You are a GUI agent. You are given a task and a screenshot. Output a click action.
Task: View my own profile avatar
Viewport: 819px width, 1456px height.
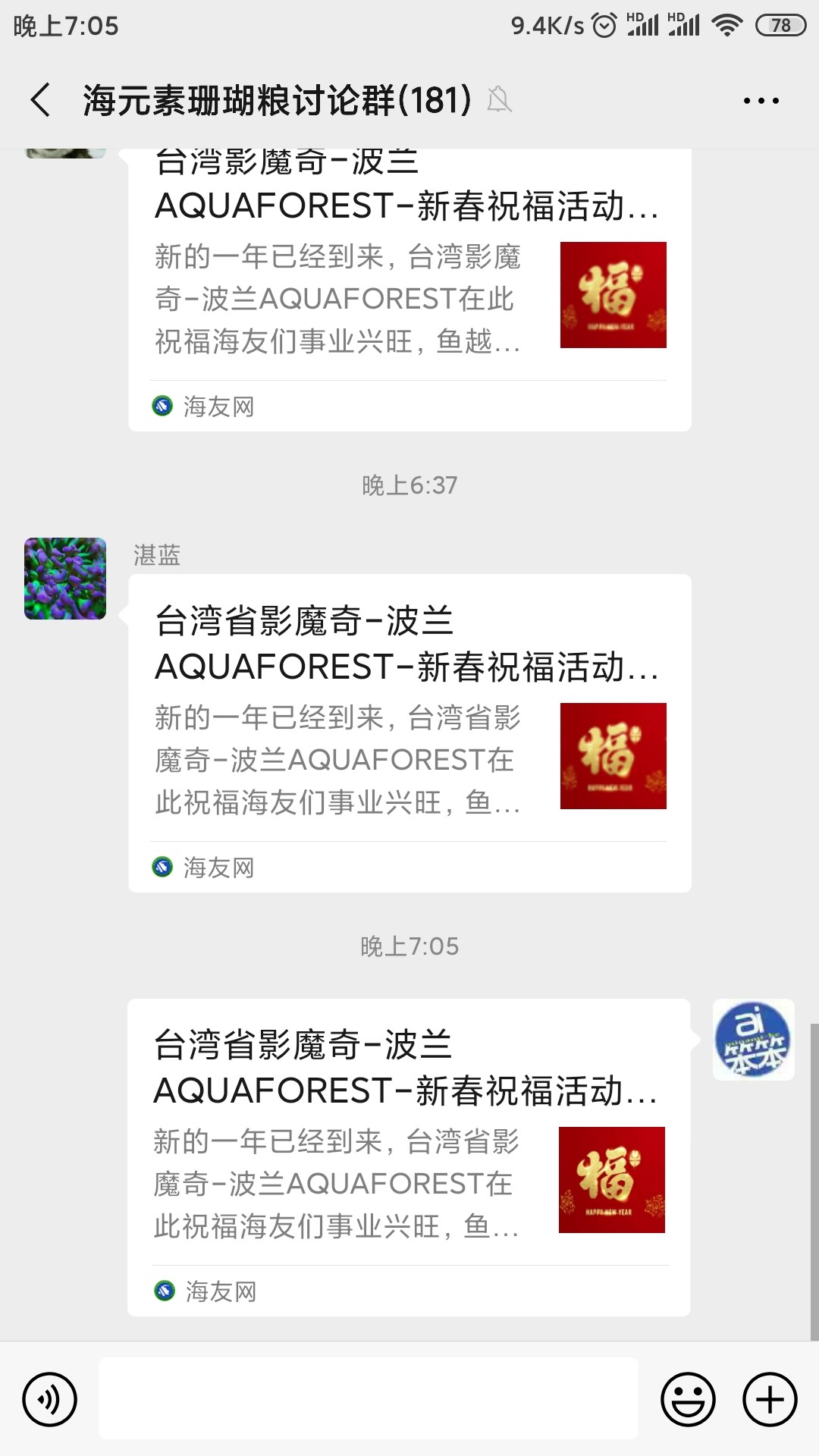[x=753, y=1040]
